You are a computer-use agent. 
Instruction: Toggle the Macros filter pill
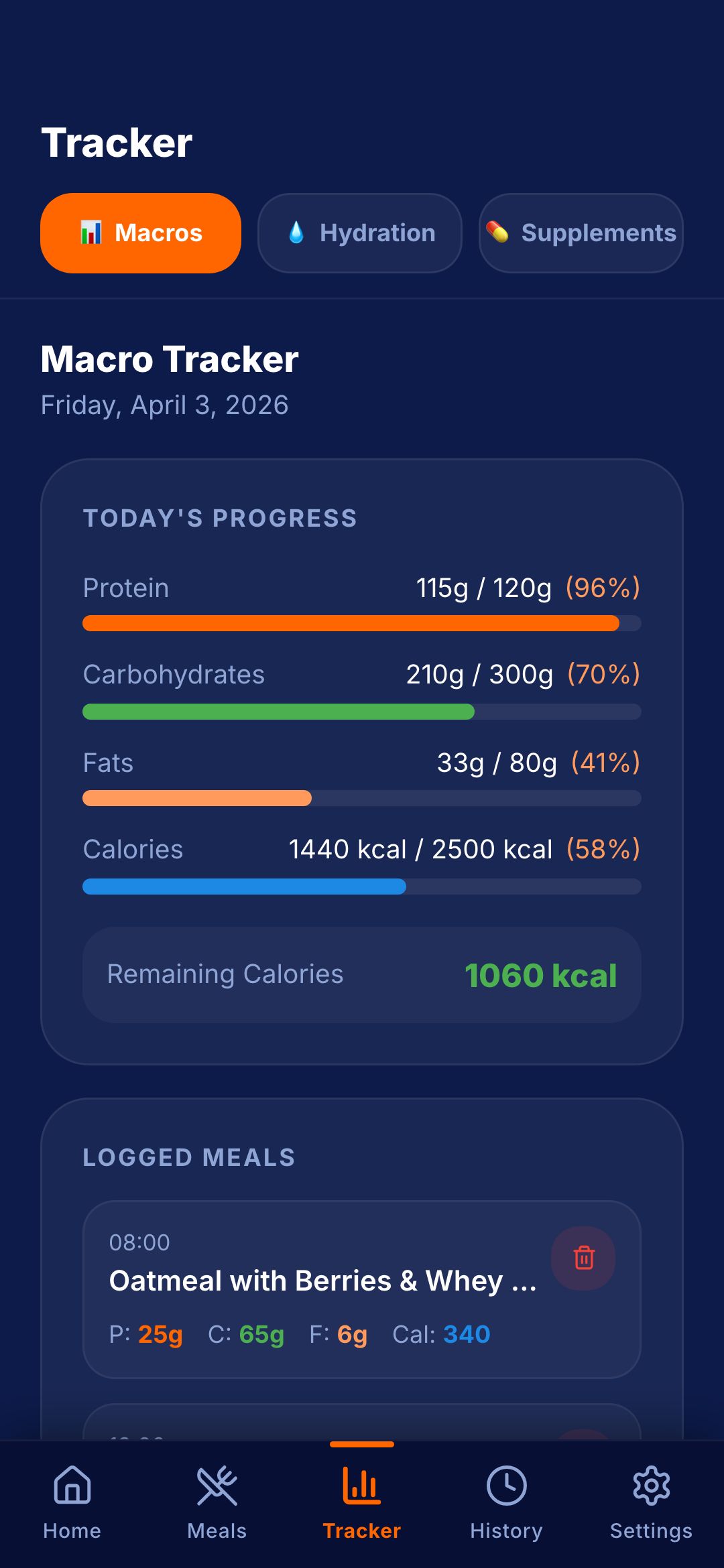141,233
